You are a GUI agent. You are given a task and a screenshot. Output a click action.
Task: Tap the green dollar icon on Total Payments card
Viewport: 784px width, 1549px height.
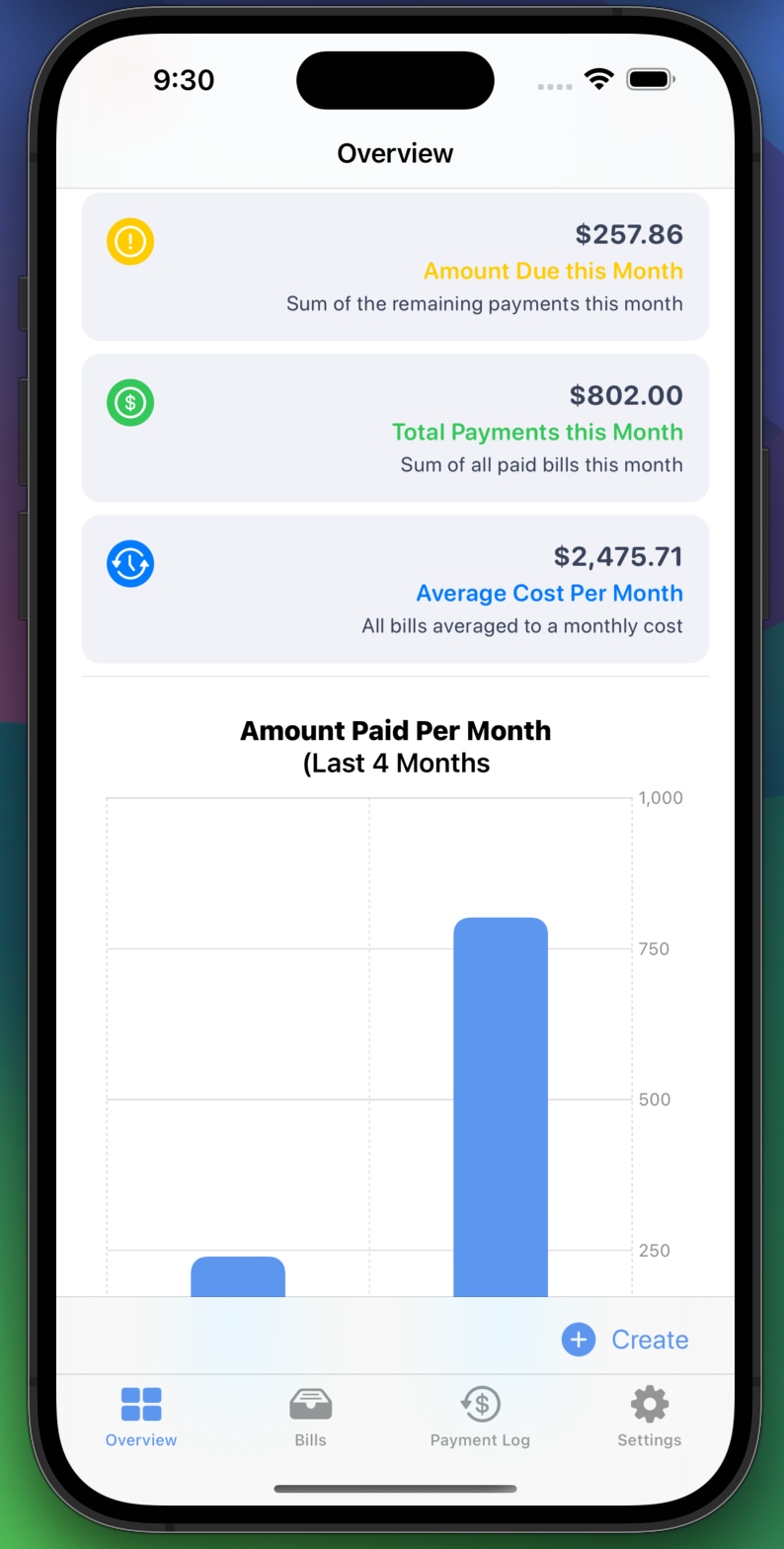129,402
